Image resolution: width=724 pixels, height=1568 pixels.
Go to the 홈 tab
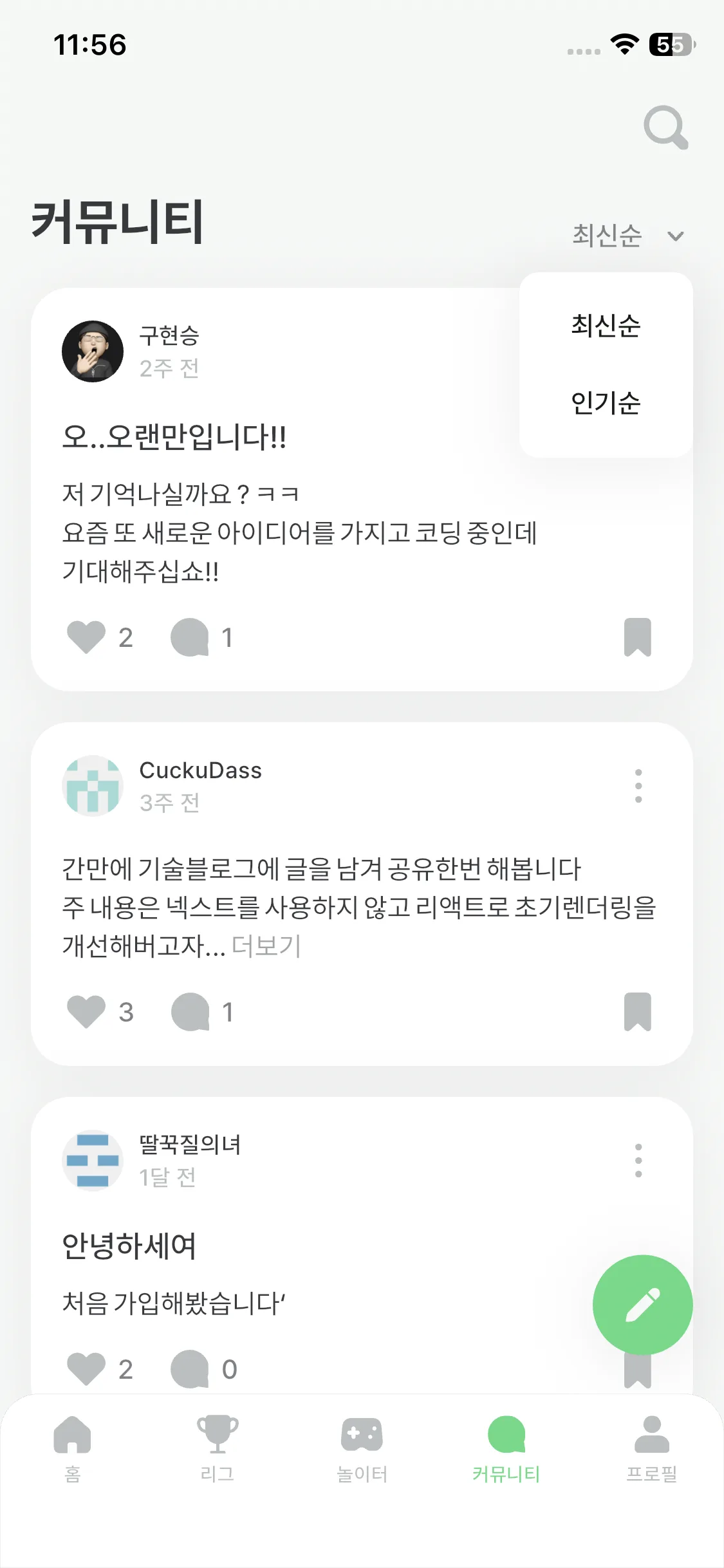point(72,1447)
